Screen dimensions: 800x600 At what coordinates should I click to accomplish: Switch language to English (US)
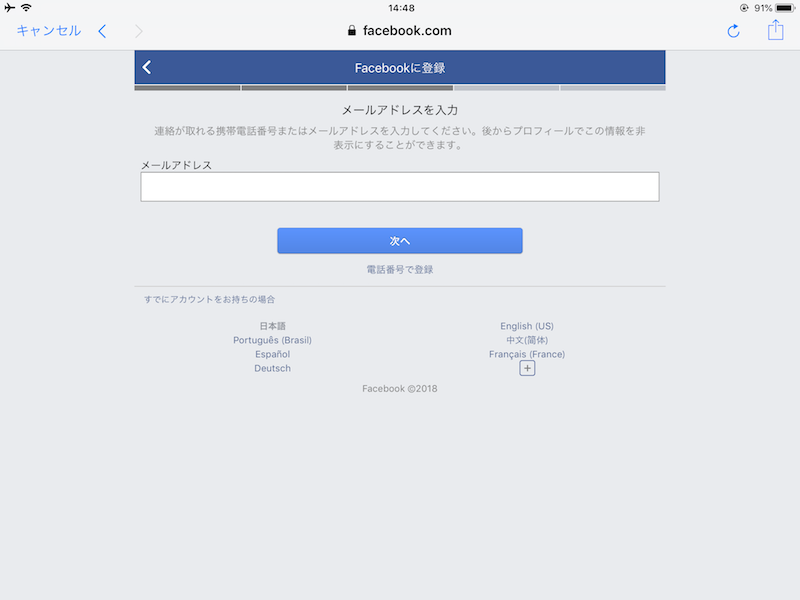click(x=527, y=326)
